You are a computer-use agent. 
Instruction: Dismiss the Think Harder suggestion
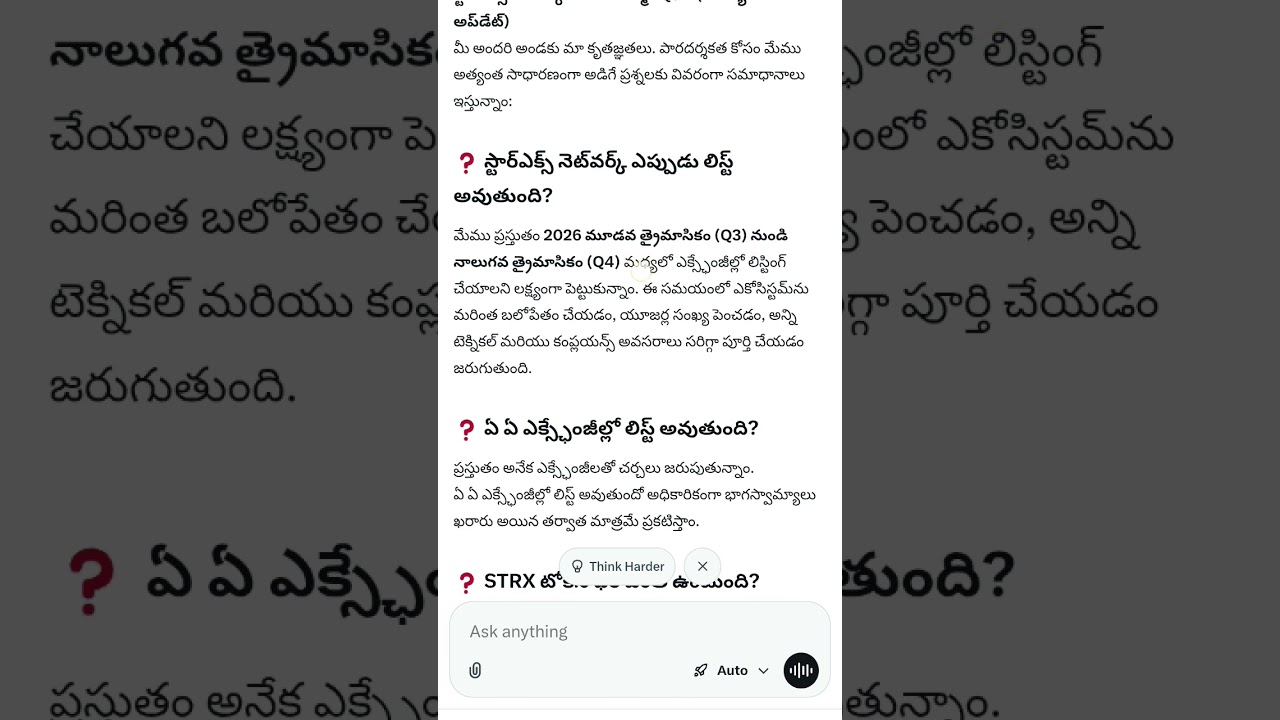(702, 566)
